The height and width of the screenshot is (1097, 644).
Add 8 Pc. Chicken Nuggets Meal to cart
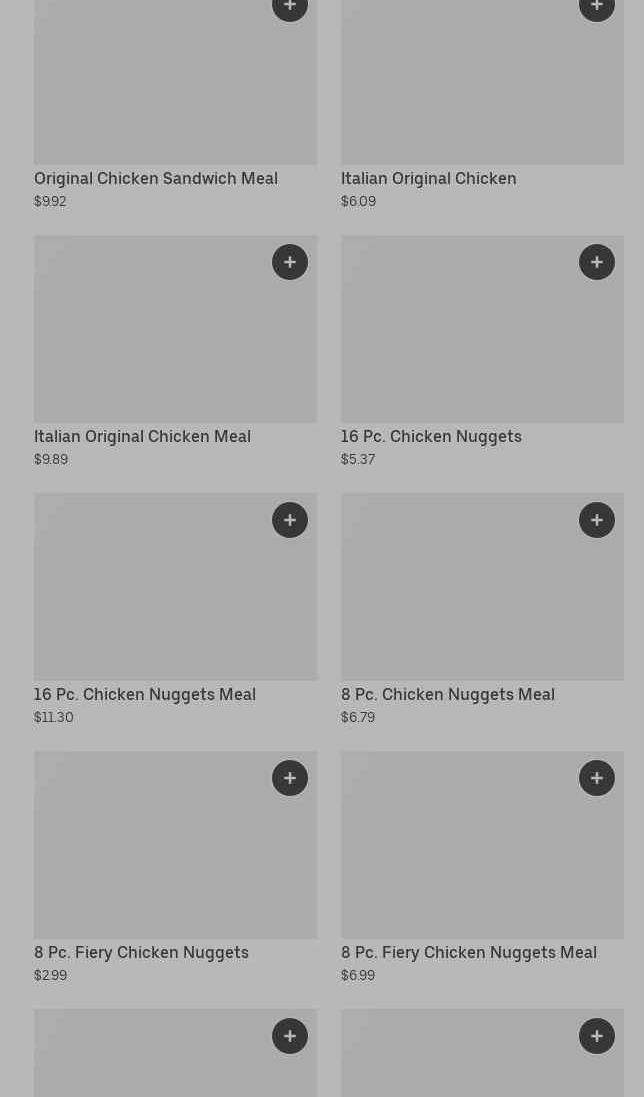(x=597, y=520)
